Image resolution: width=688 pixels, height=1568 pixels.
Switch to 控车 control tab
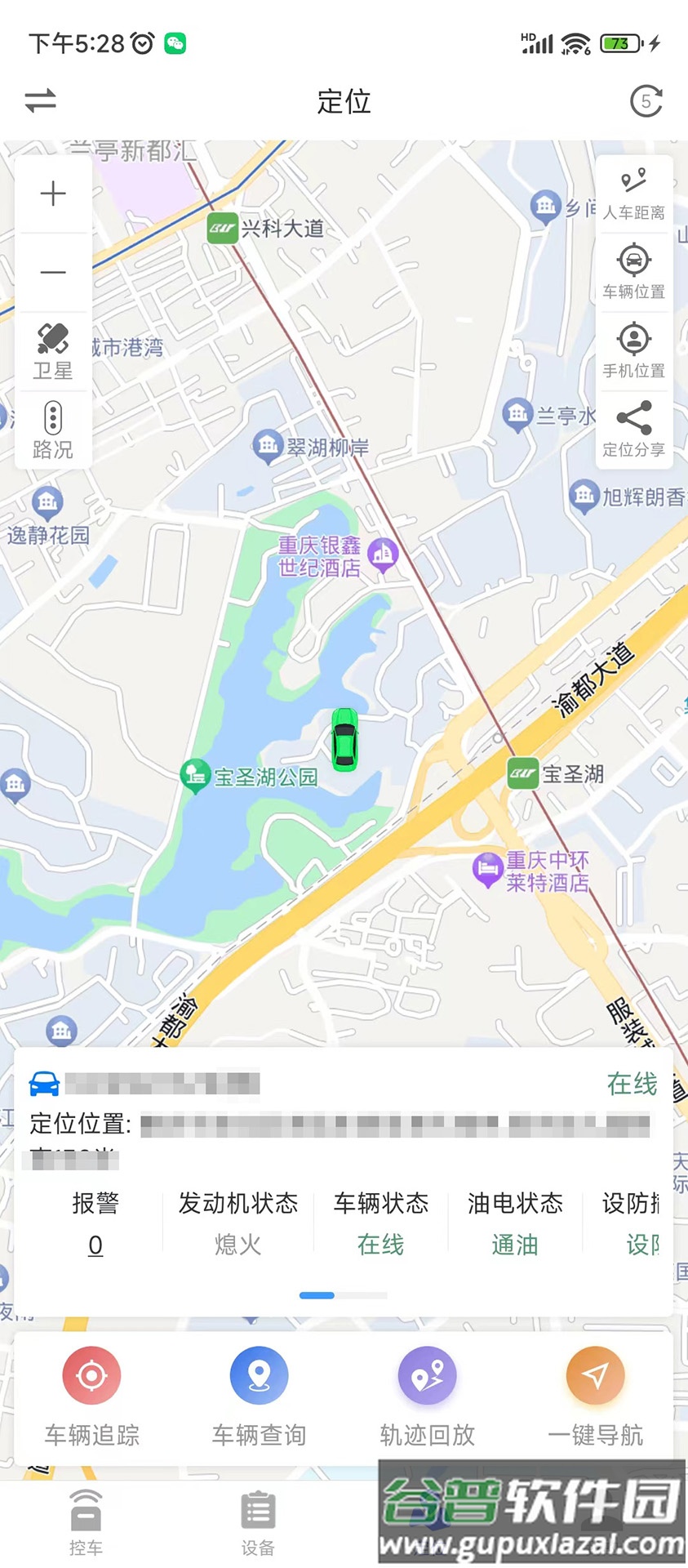(x=87, y=1523)
